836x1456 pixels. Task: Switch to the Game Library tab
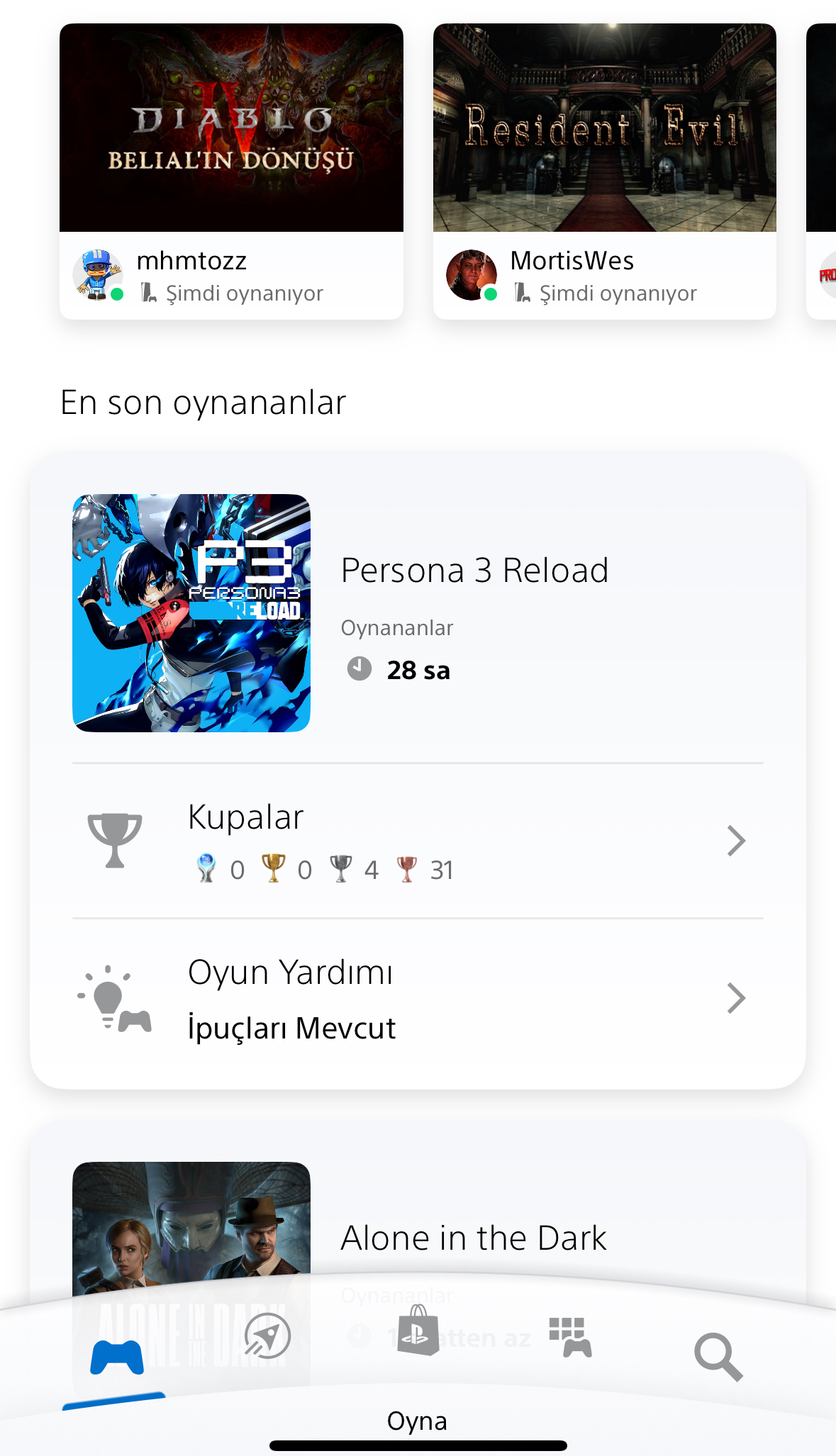570,1337
